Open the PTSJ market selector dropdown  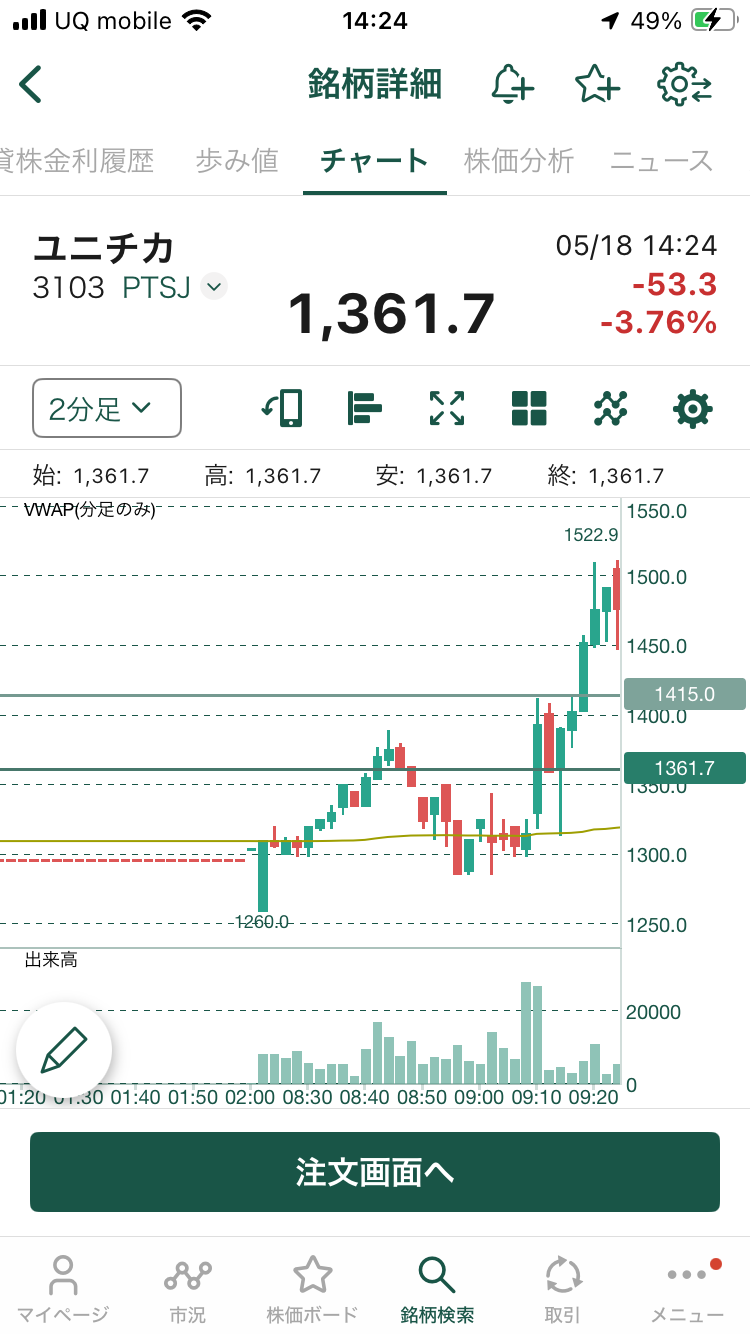pyautogui.click(x=214, y=287)
